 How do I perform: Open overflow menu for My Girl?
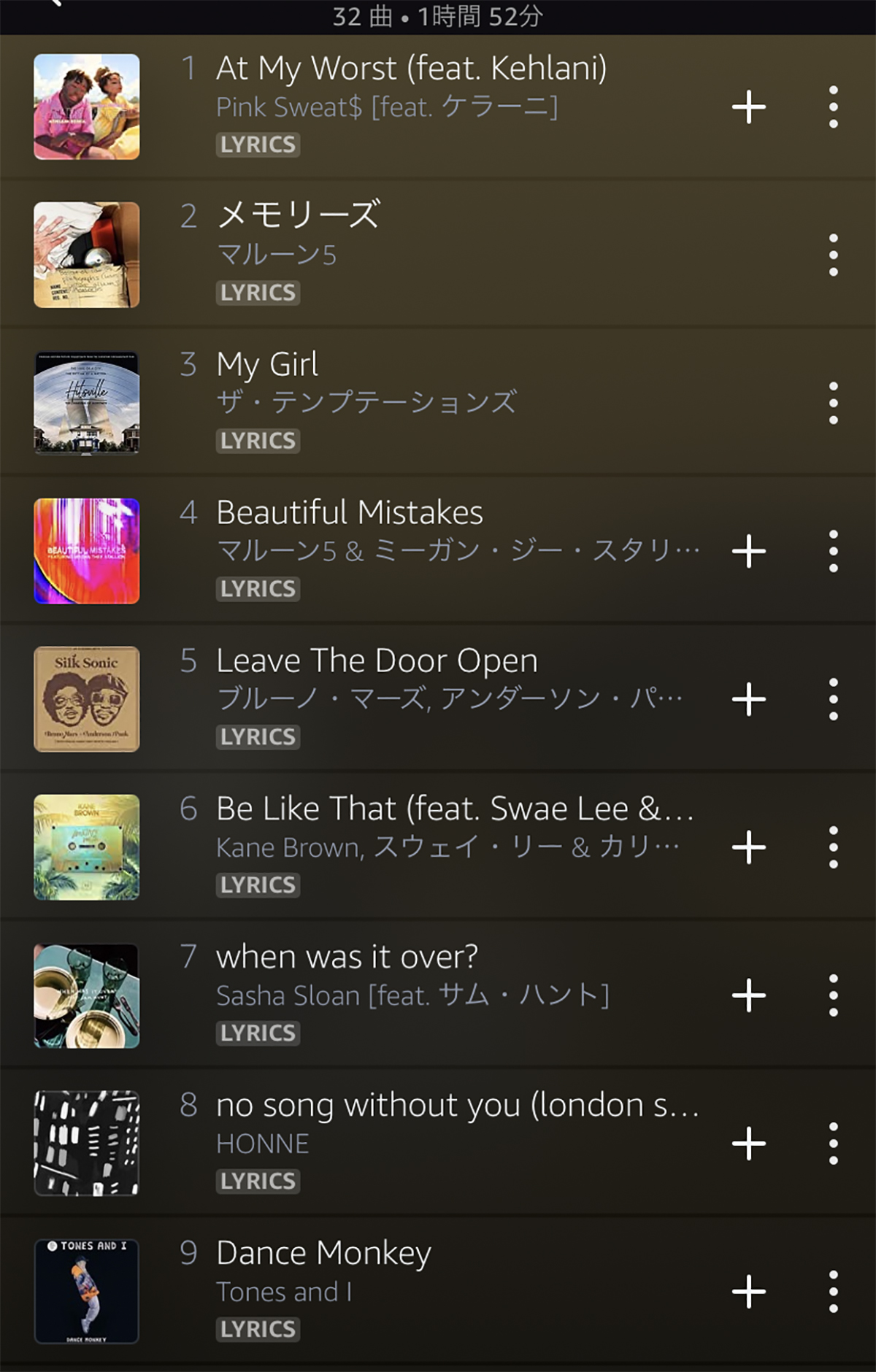pos(833,404)
